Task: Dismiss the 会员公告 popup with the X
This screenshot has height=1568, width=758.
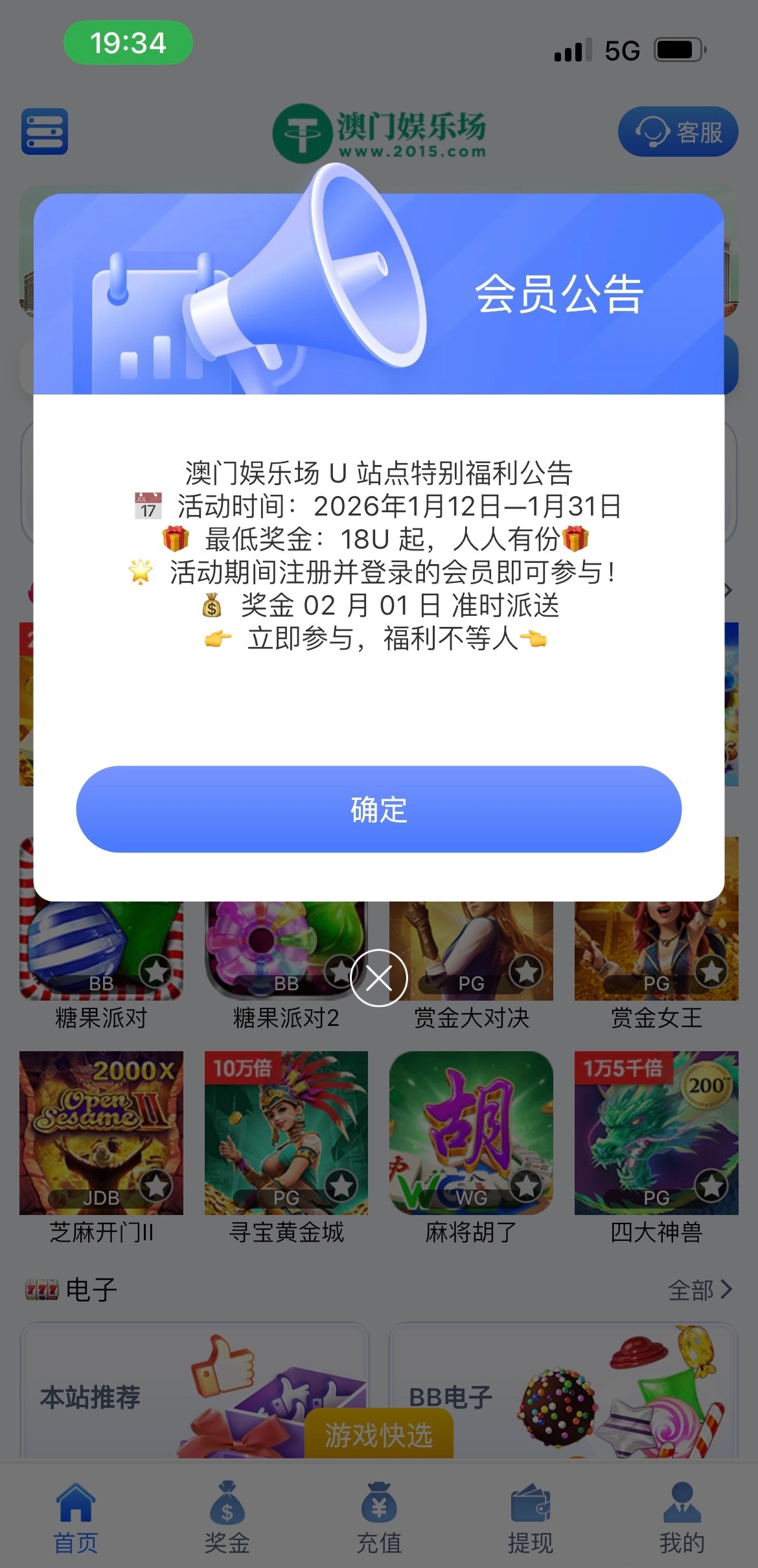Action: pos(378,978)
